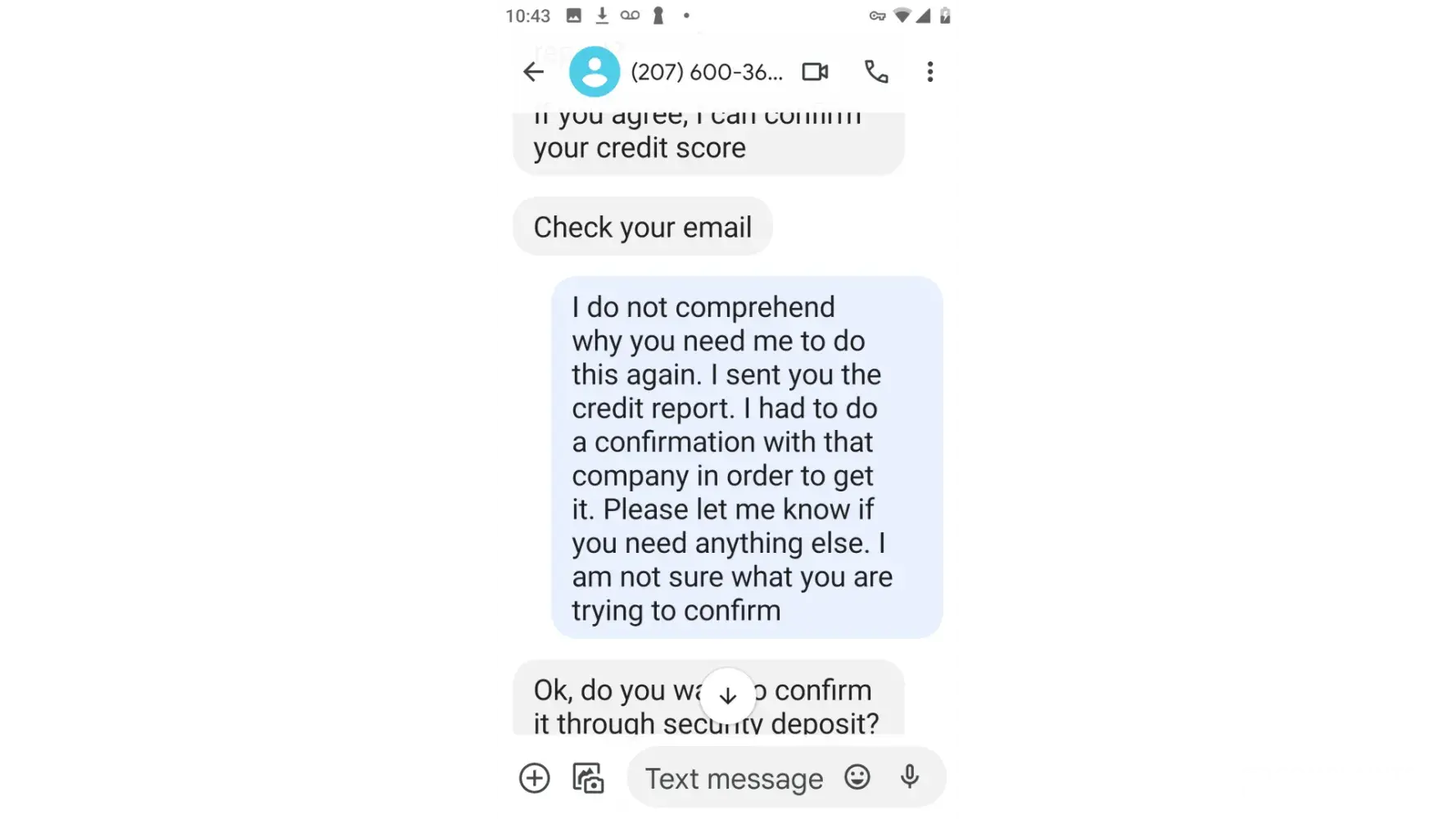Start a video call
This screenshot has height=819, width=1456.
click(x=815, y=72)
